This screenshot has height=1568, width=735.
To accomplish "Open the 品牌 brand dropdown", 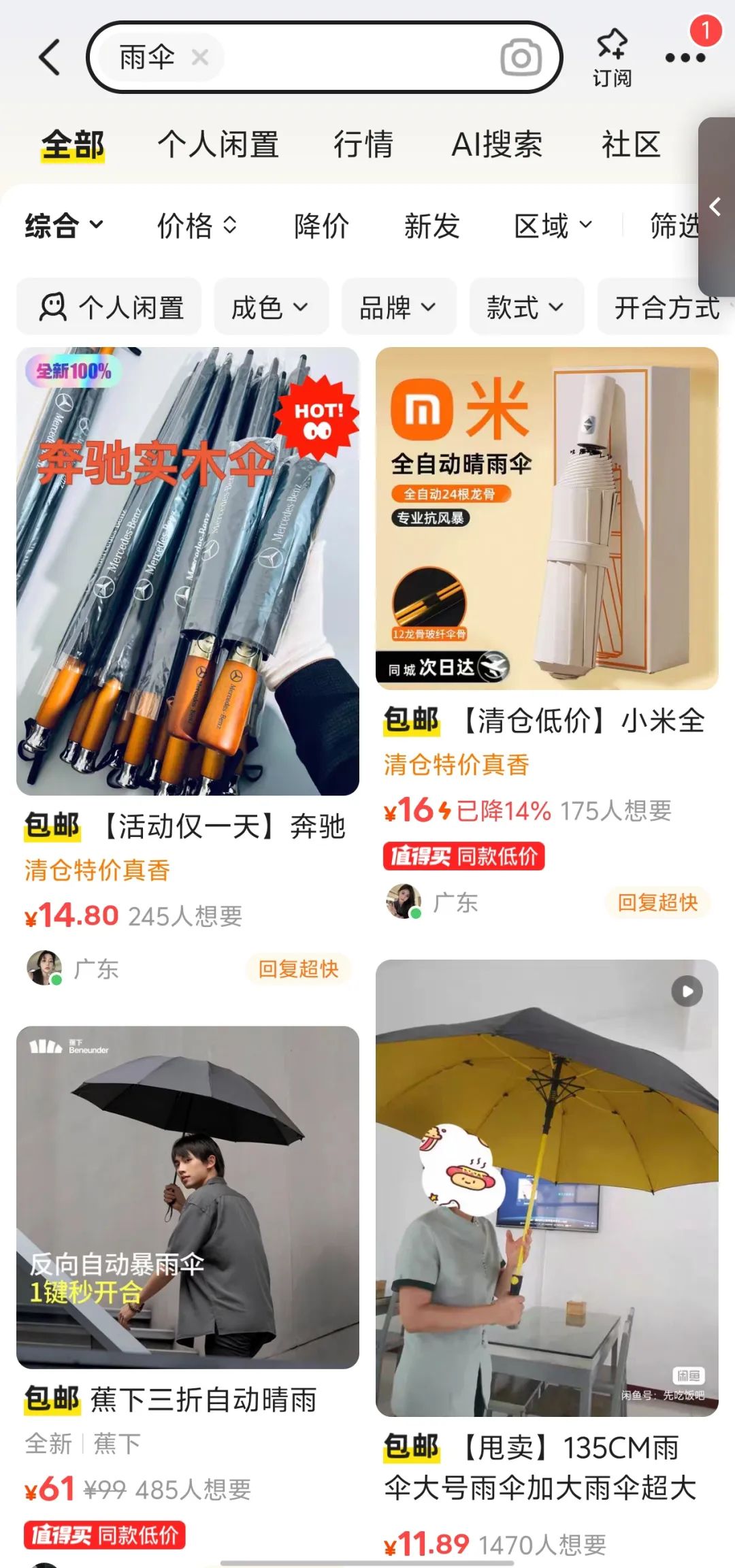I will tap(397, 307).
